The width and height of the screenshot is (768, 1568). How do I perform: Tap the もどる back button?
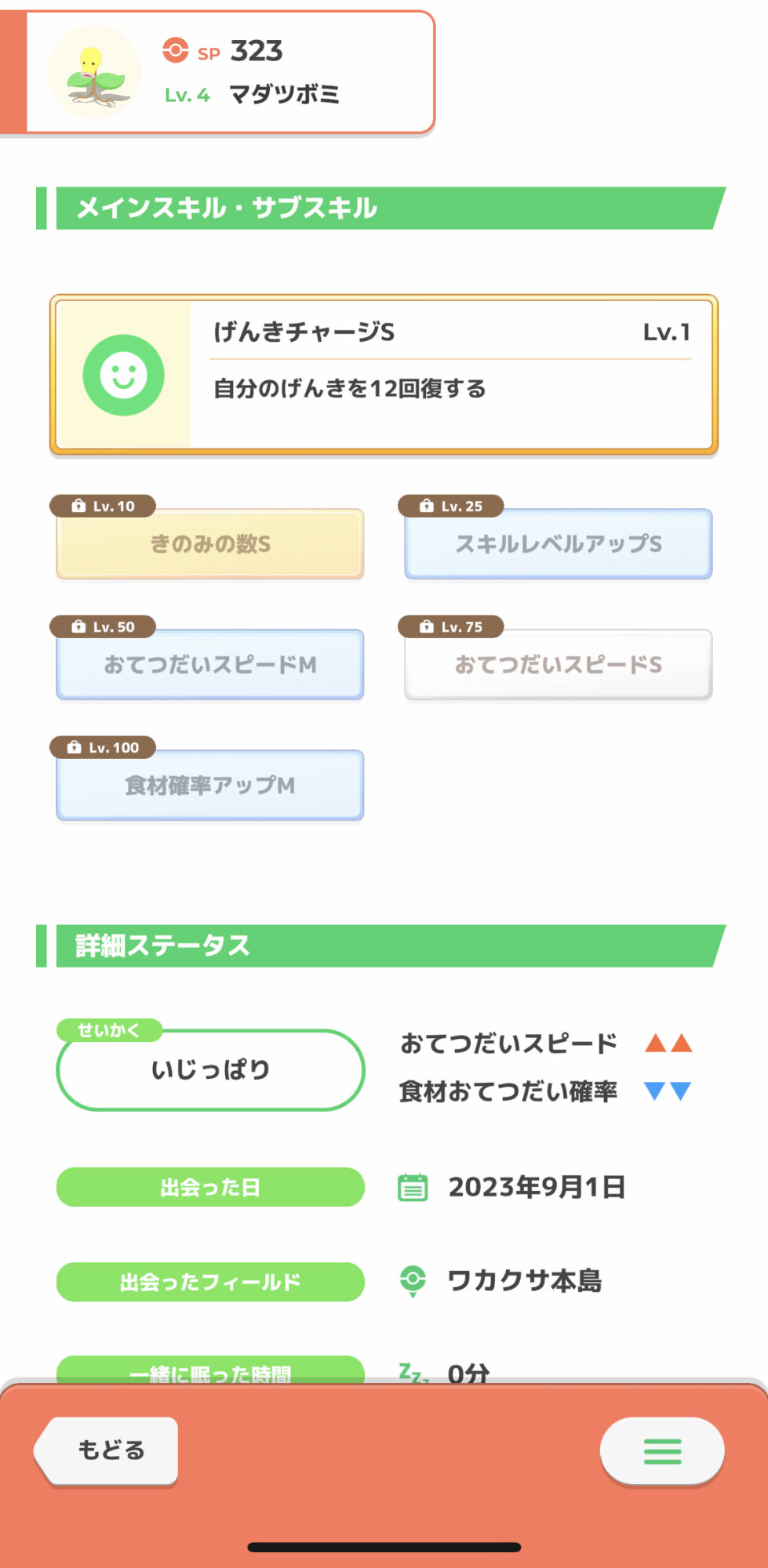(x=107, y=1450)
